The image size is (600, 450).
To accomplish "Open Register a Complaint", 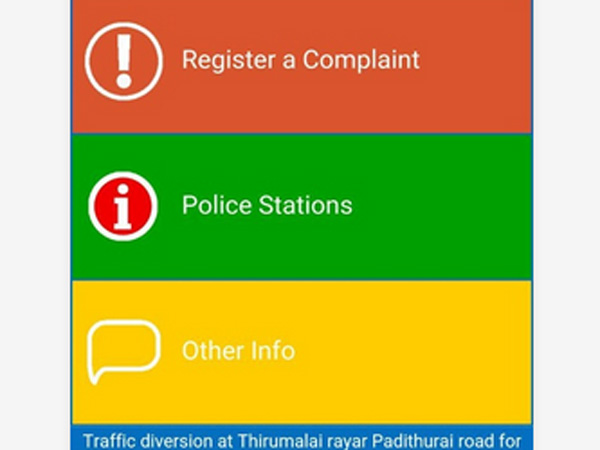I will click(301, 60).
